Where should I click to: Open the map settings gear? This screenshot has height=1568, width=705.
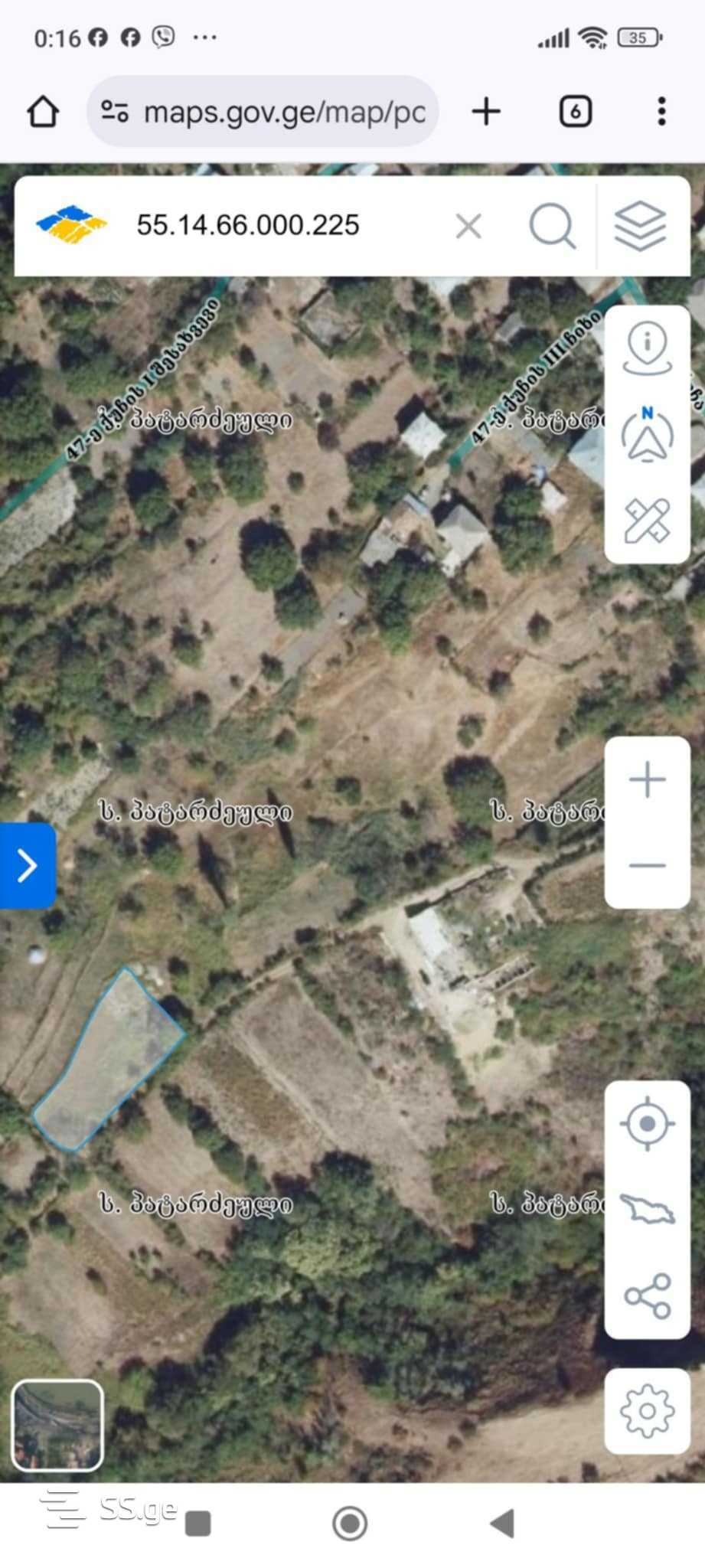pos(647,1410)
